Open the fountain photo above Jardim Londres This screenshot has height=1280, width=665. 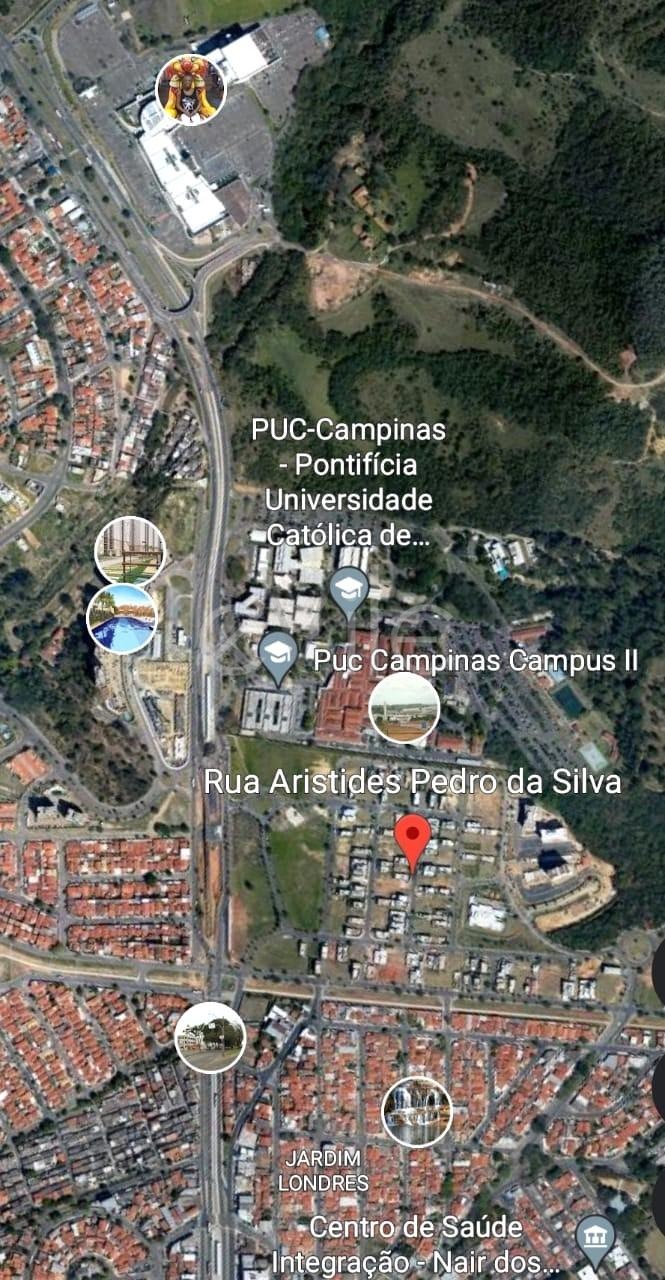pos(417,1112)
